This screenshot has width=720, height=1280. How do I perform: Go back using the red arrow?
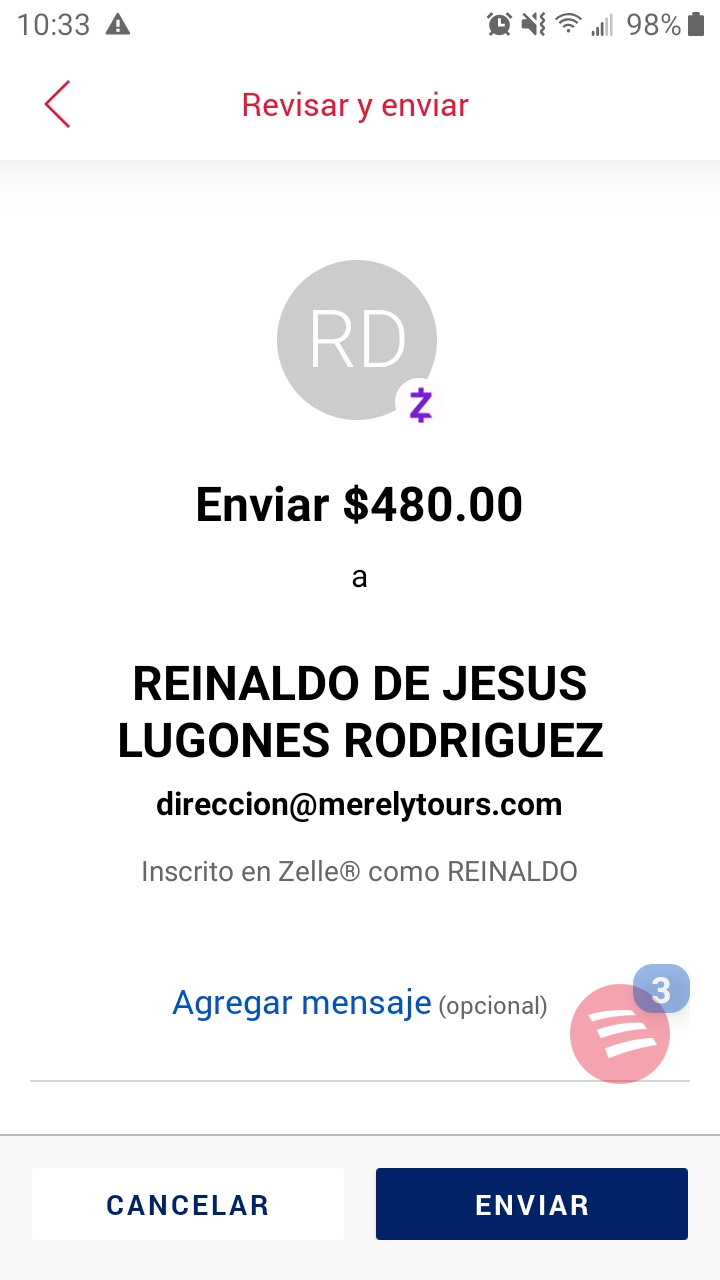[57, 105]
